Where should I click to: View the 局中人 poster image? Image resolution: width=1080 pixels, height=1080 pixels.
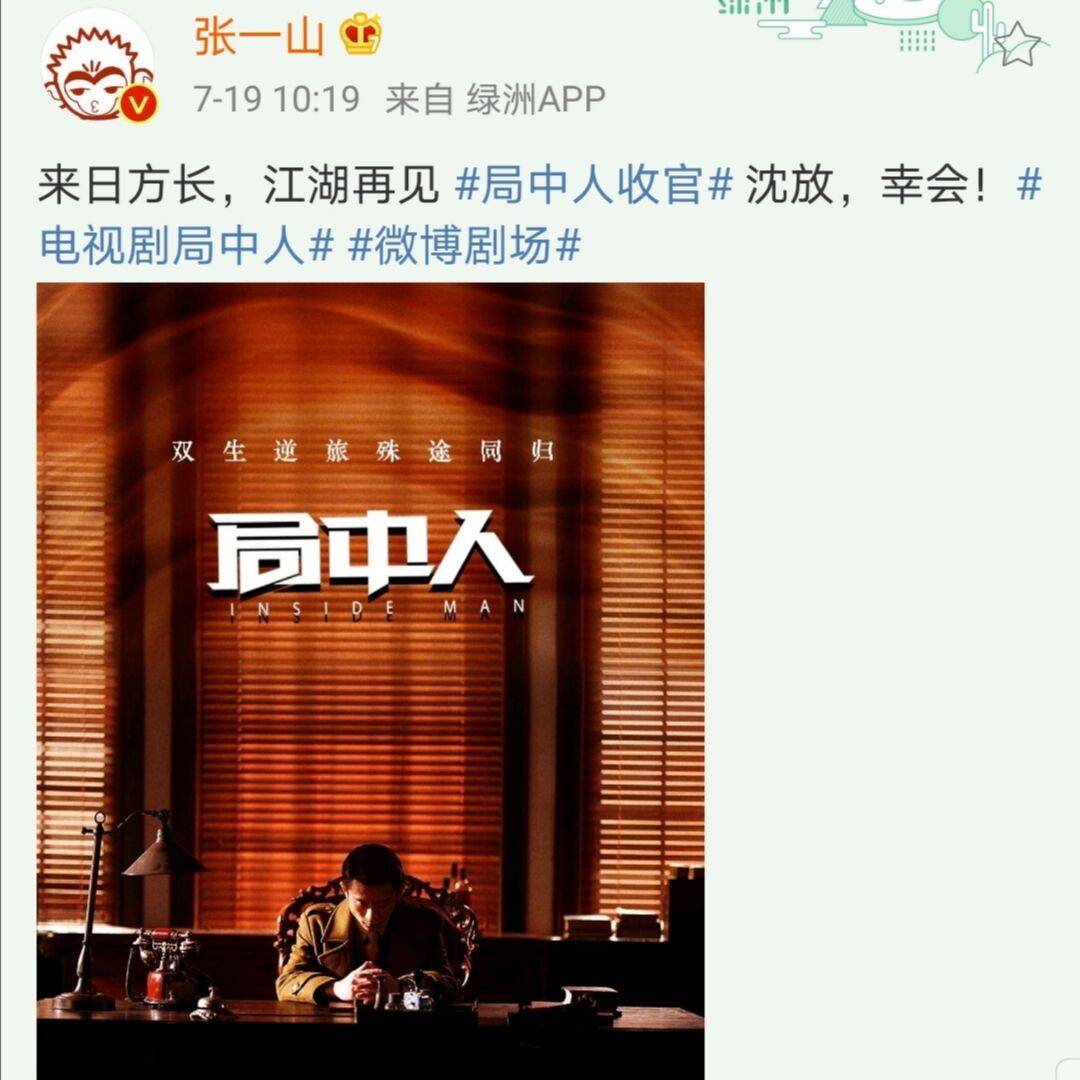coord(370,680)
